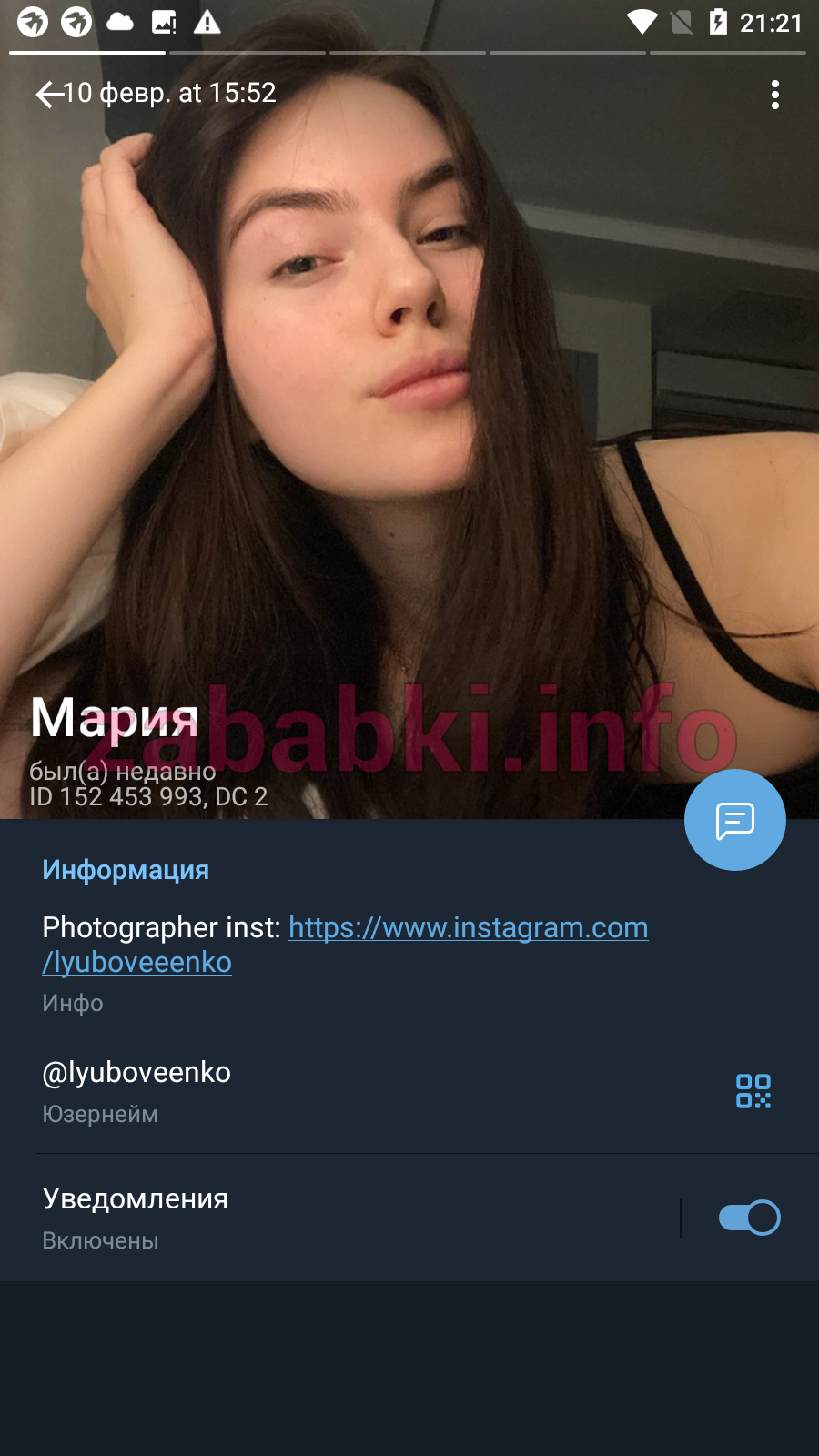
Task: Go back using the arrow icon
Action: tap(49, 94)
